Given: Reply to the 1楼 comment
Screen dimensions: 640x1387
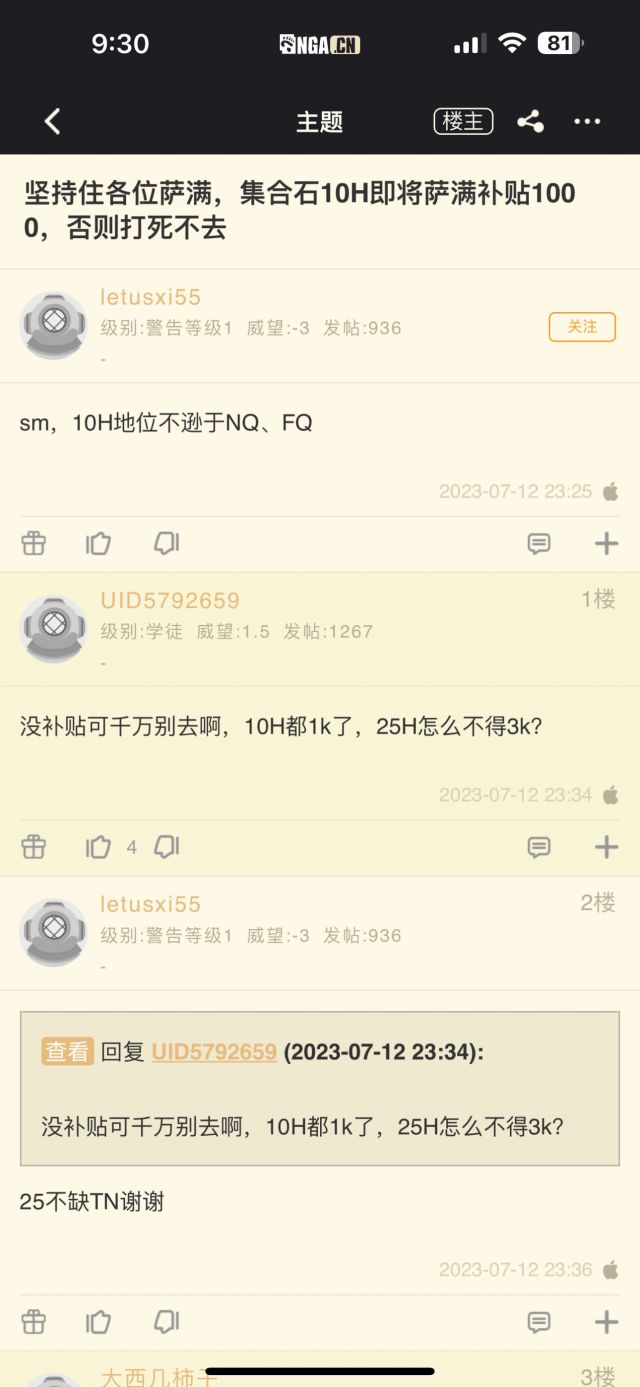Looking at the screenshot, I should click(x=539, y=848).
